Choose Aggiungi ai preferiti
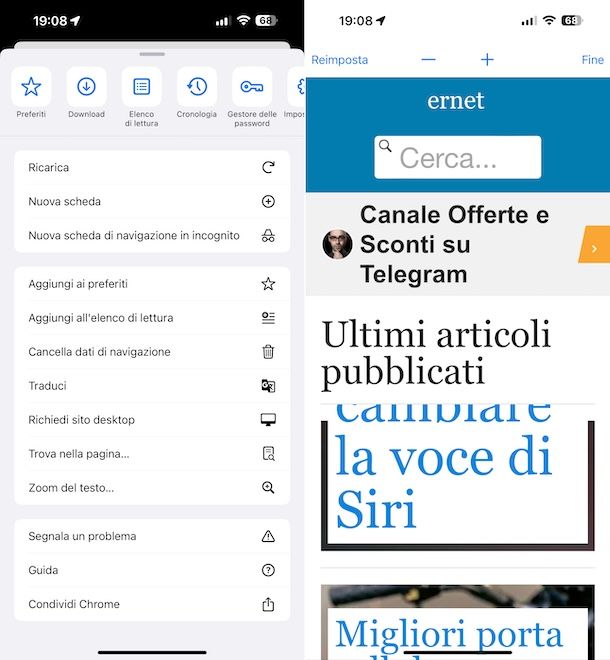The height and width of the screenshot is (660, 610). point(152,284)
